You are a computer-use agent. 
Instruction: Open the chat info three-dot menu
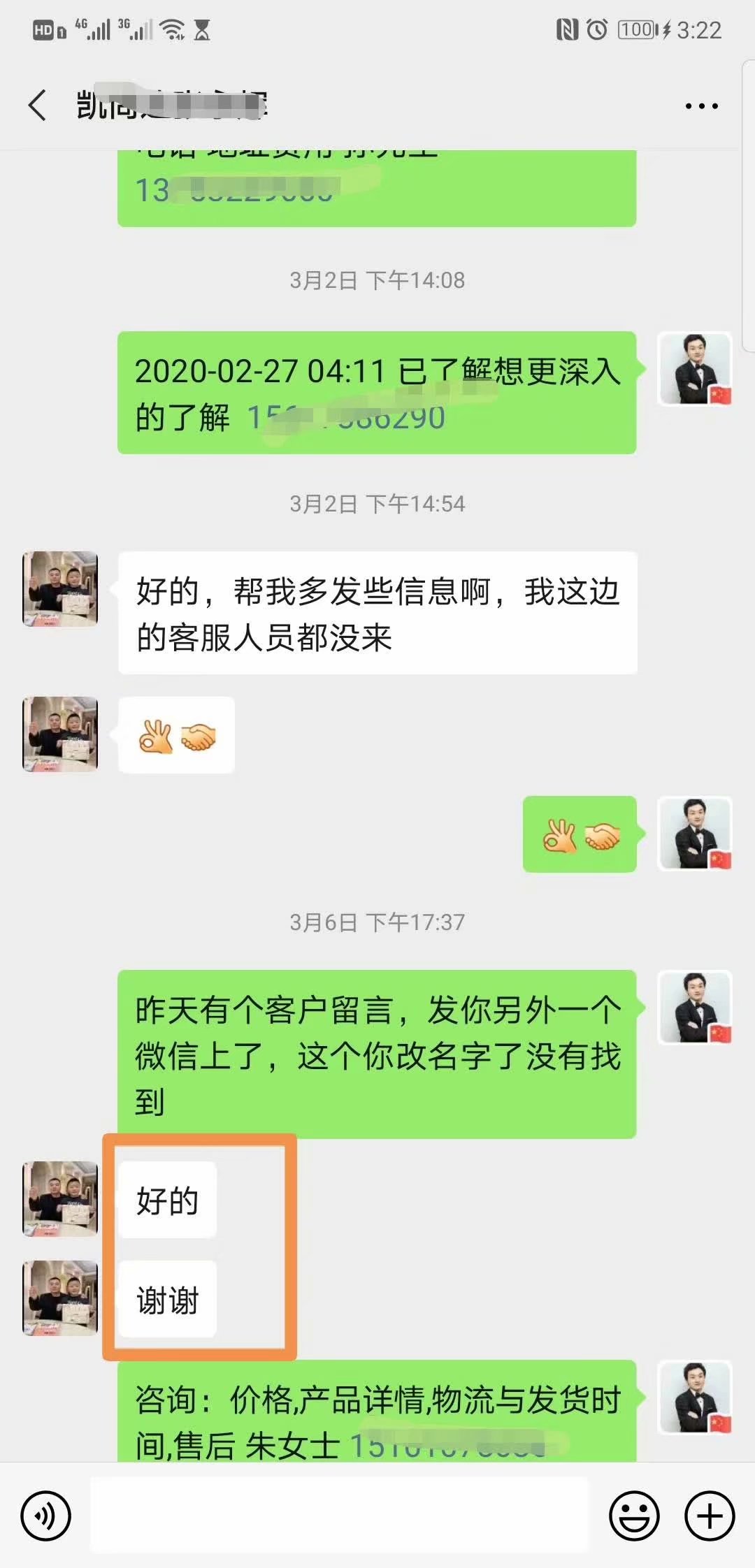[x=701, y=106]
